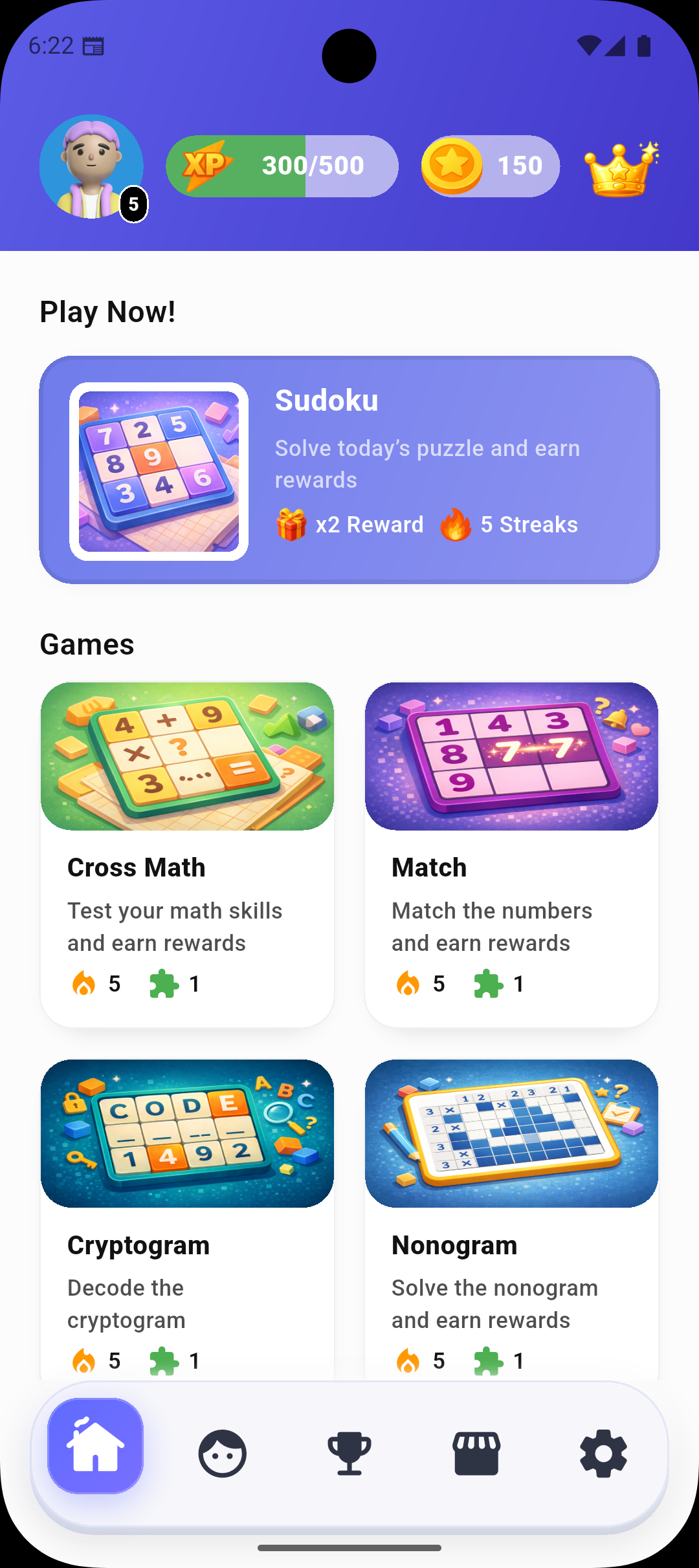Click the x2 Reward gift icon
Viewport: 699px width, 1568px height.
[x=290, y=525]
